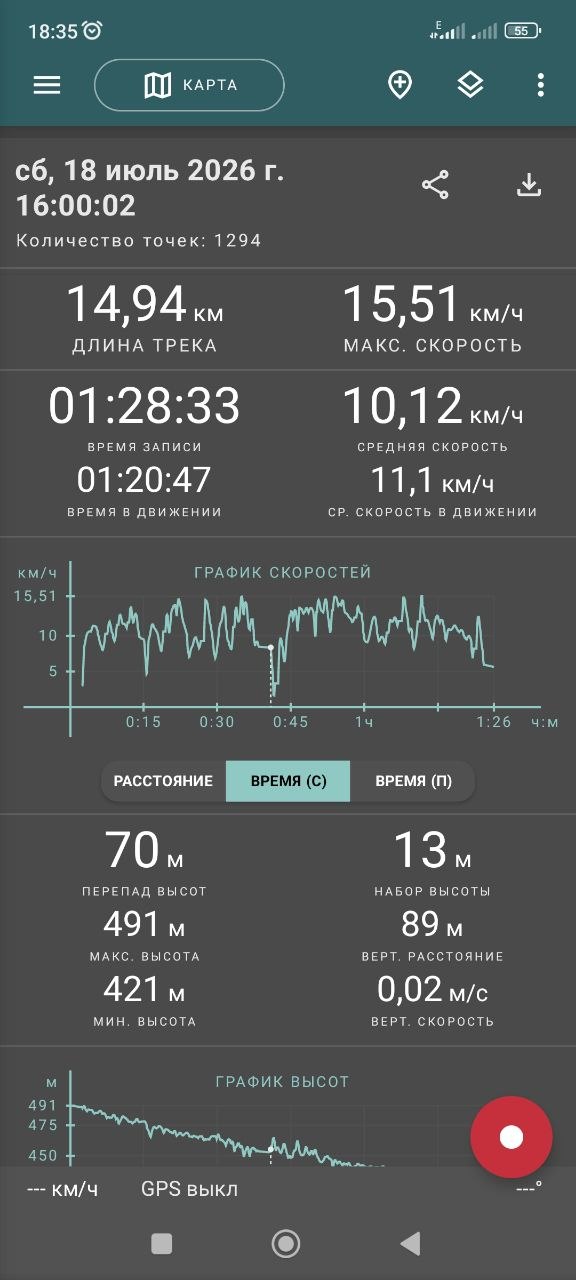The height and width of the screenshot is (1280, 576).
Task: Select the ВРЕМЯ (С) chart mode
Action: tap(288, 781)
